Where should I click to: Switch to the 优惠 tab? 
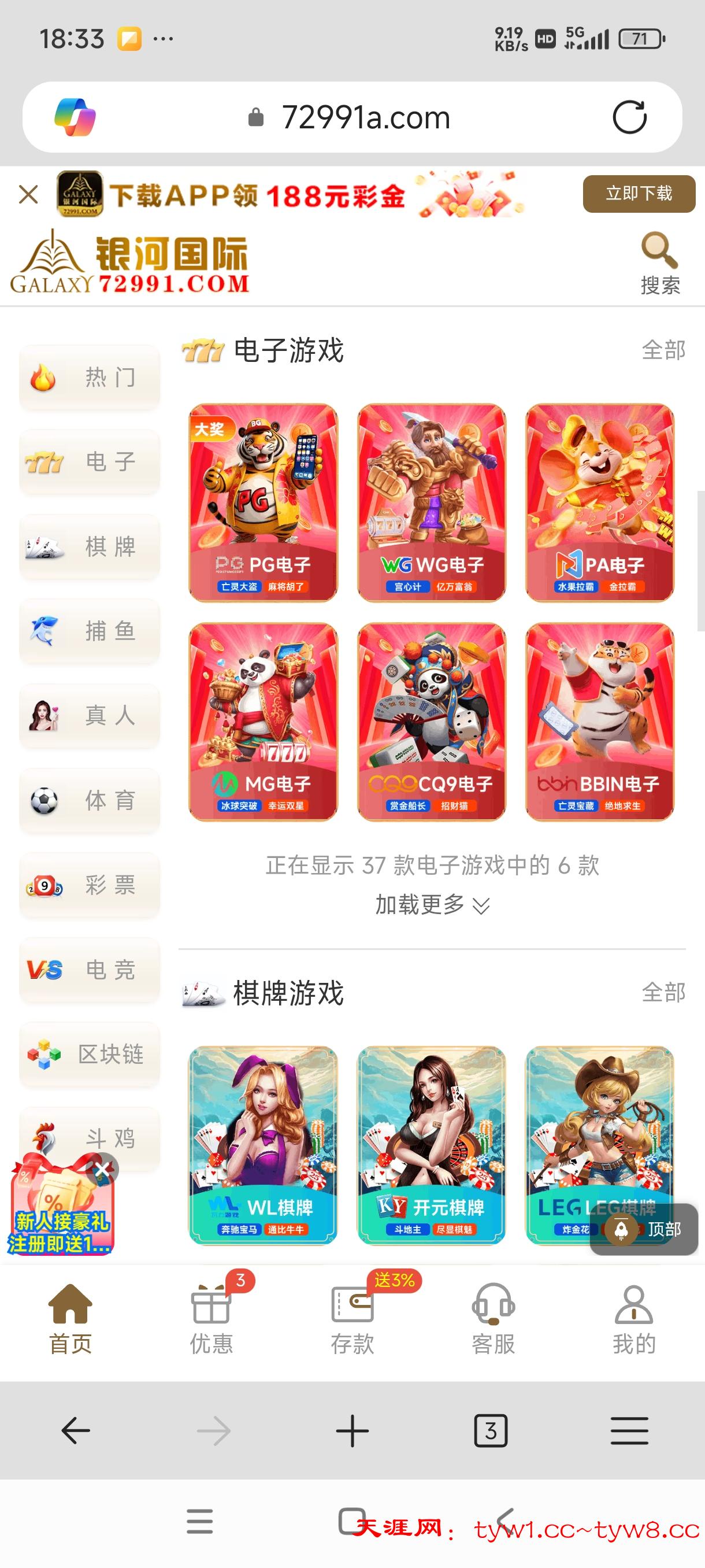(211, 1318)
